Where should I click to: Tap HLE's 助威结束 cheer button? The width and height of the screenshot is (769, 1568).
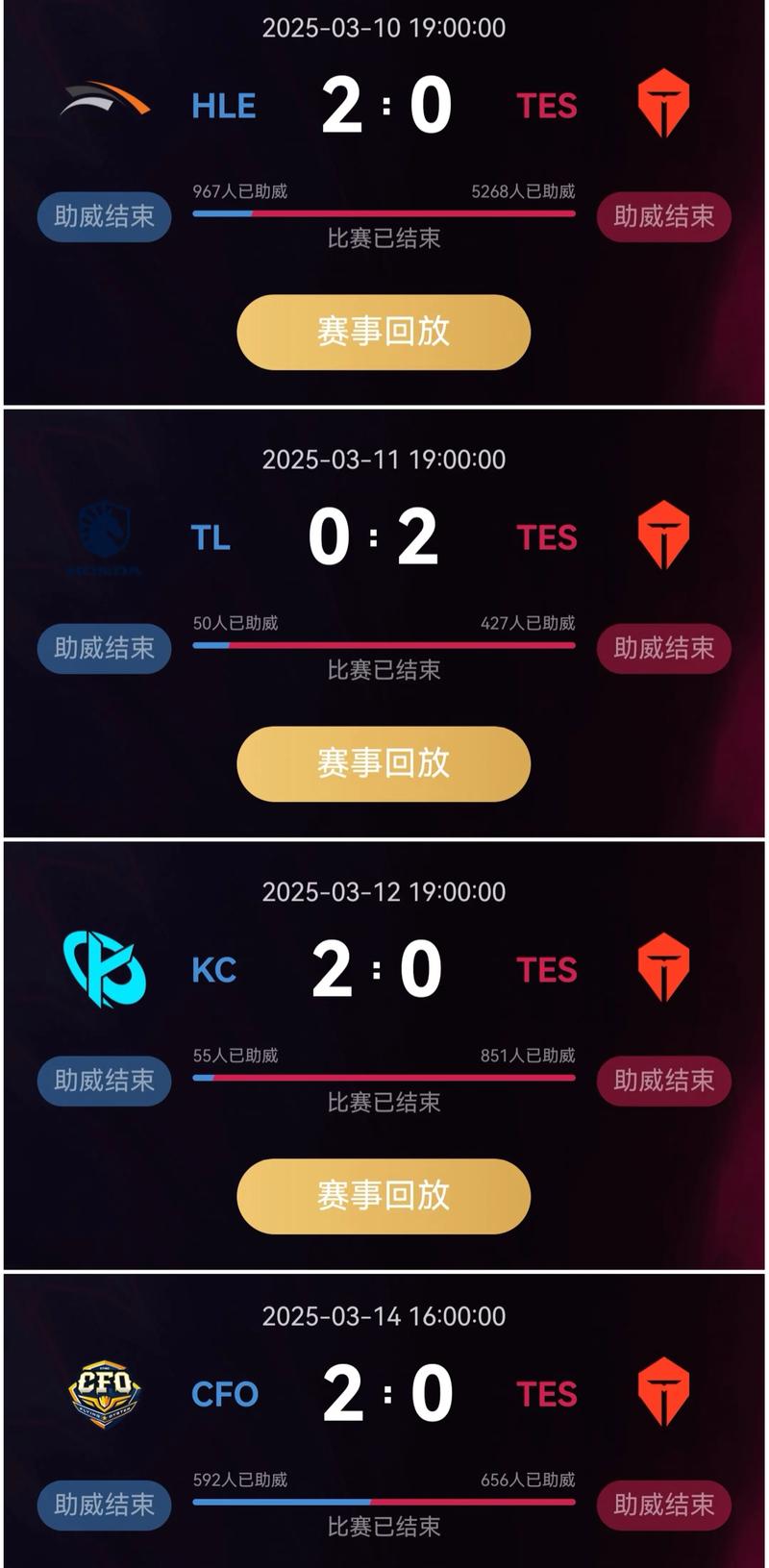pyautogui.click(x=104, y=216)
